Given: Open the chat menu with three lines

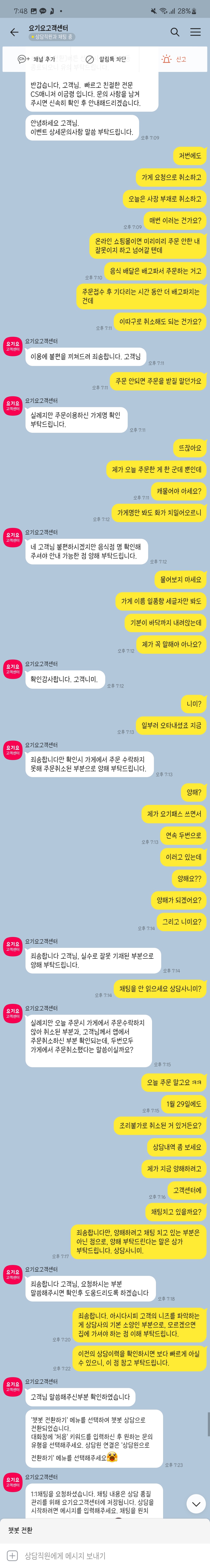Looking at the screenshot, I should [195, 32].
